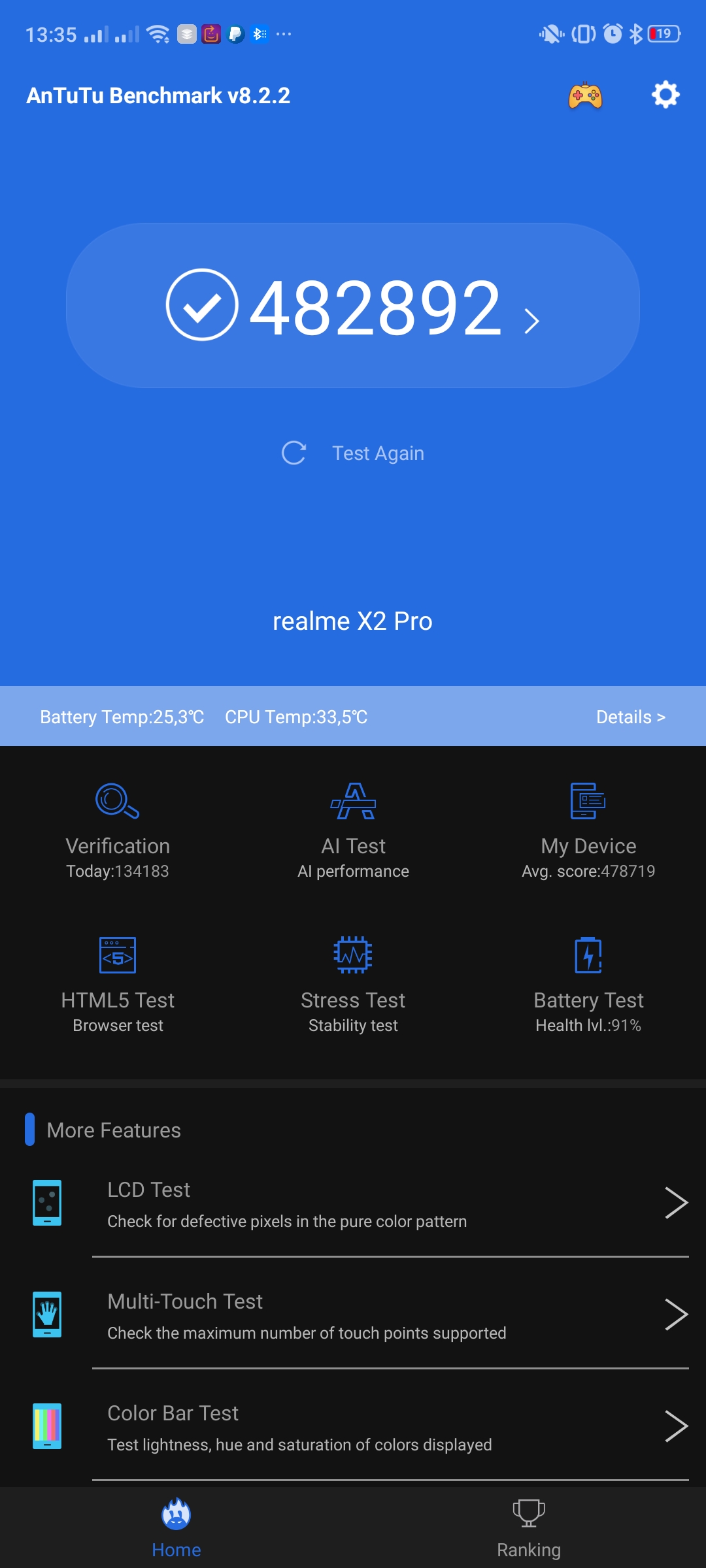Open the settings gear icon
This screenshot has height=1568, width=706.
pos(665,95)
